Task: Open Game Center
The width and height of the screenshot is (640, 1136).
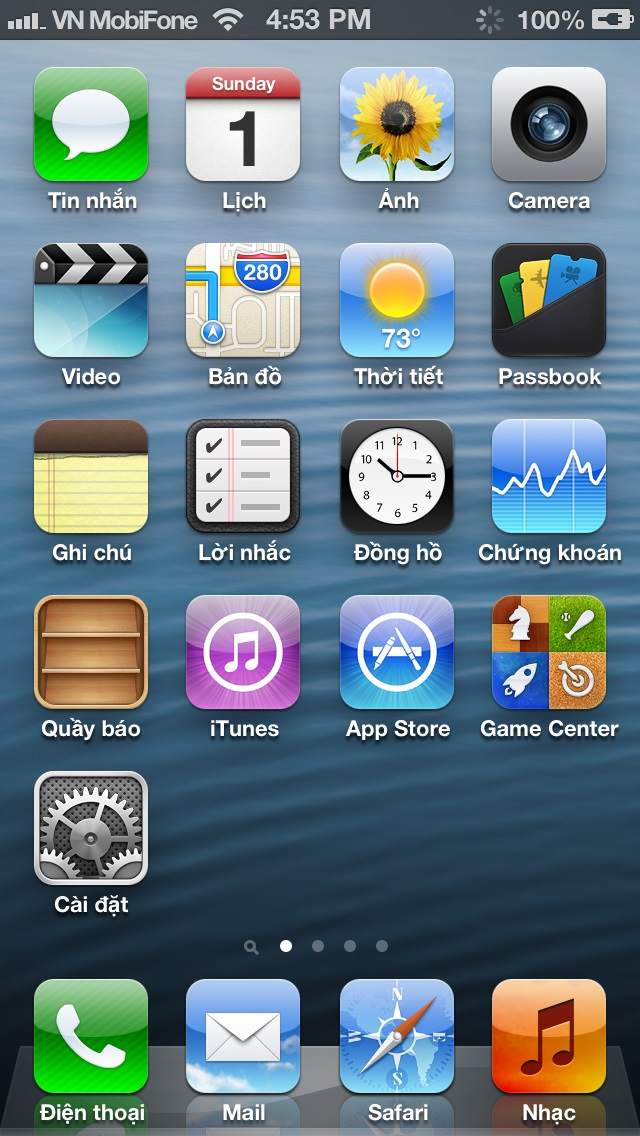Action: [x=549, y=652]
